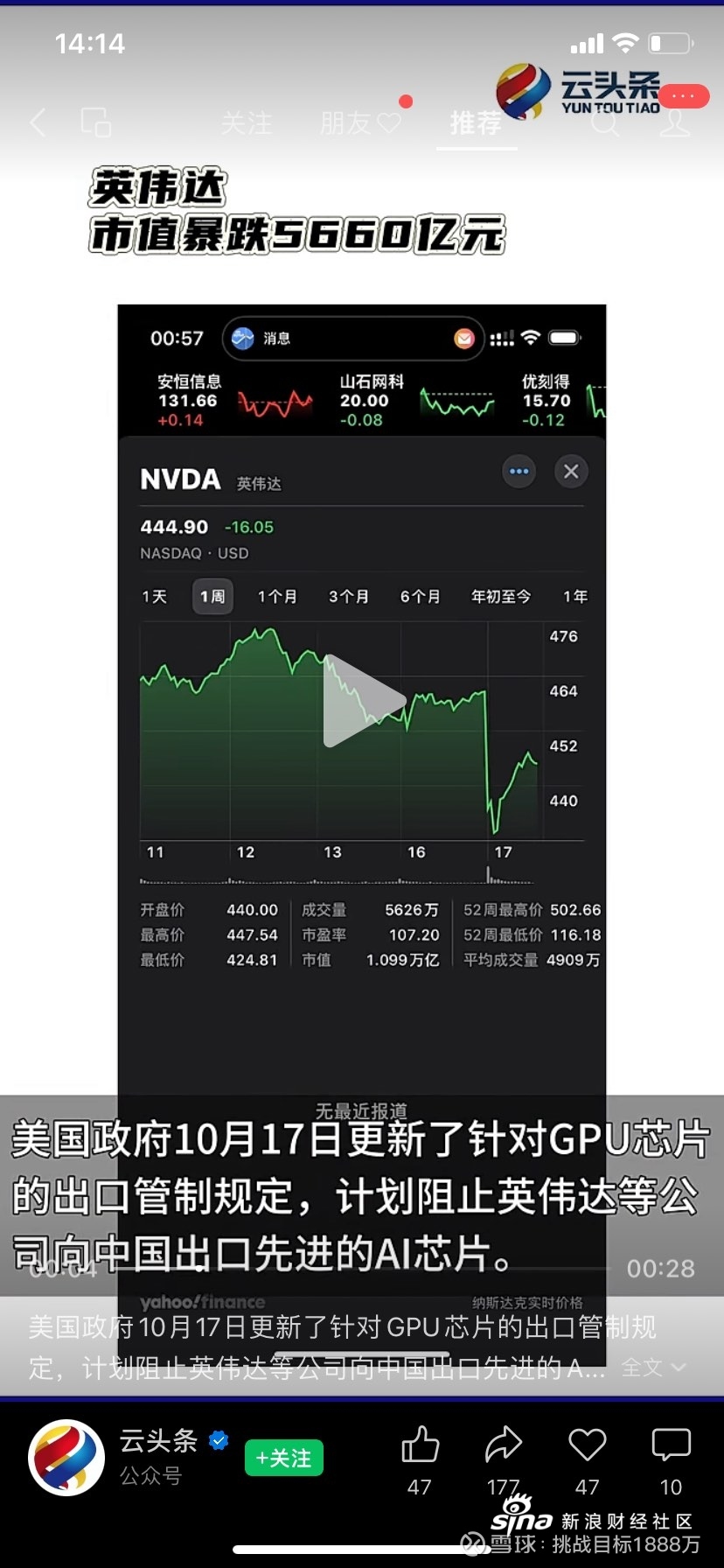Screen dimensions: 724x1568
Task: Open my profile icon
Action: coord(674,123)
